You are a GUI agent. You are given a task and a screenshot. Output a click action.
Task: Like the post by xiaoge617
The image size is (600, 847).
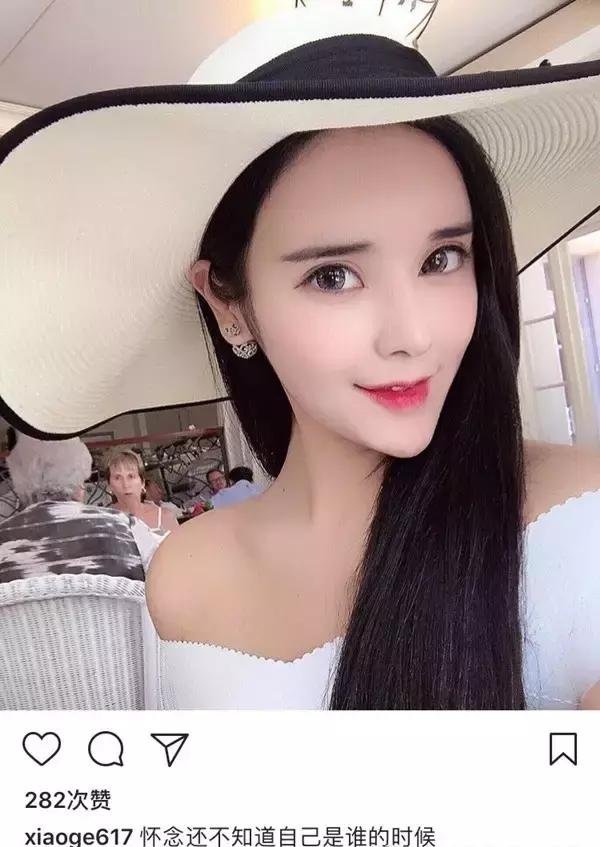coord(42,749)
